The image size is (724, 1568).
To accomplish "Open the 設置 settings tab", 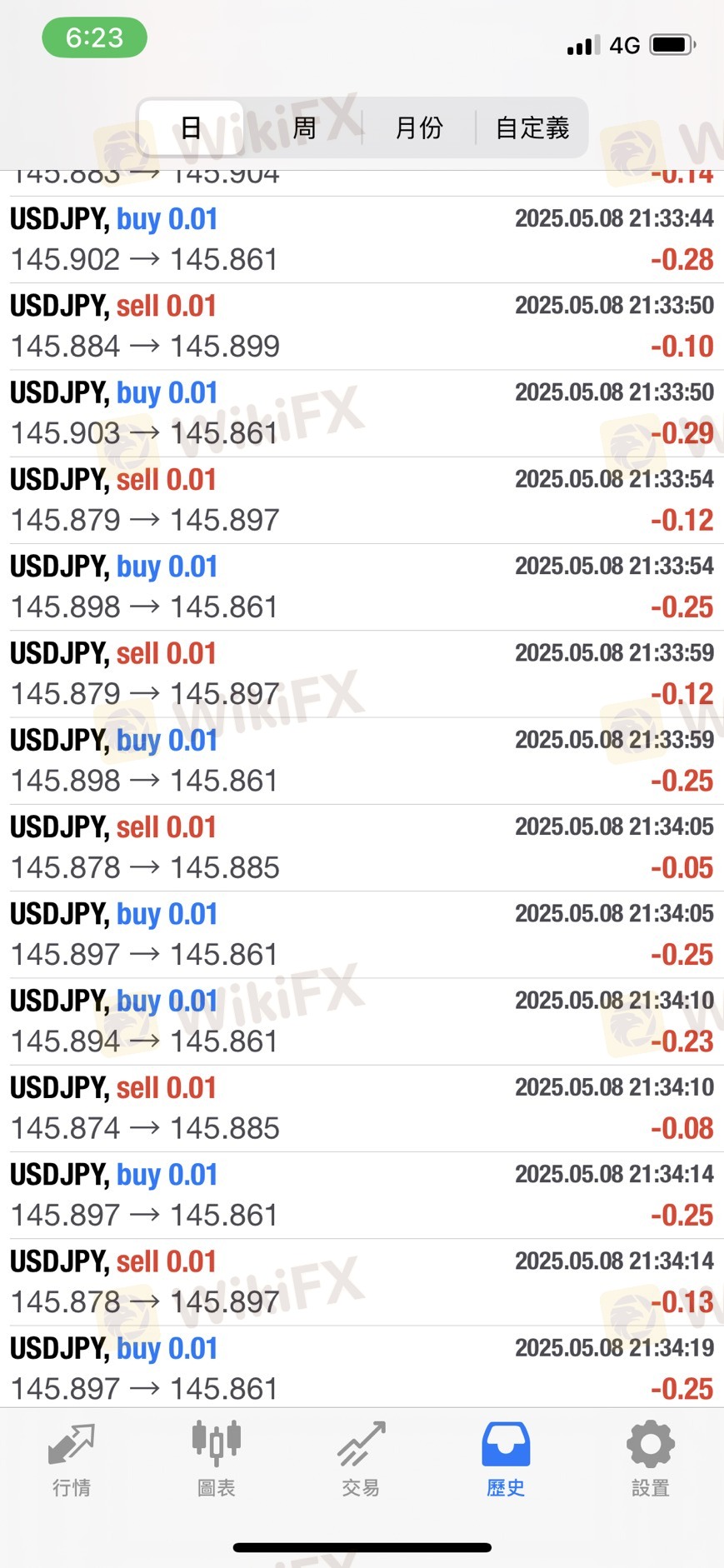I will pos(651,1460).
